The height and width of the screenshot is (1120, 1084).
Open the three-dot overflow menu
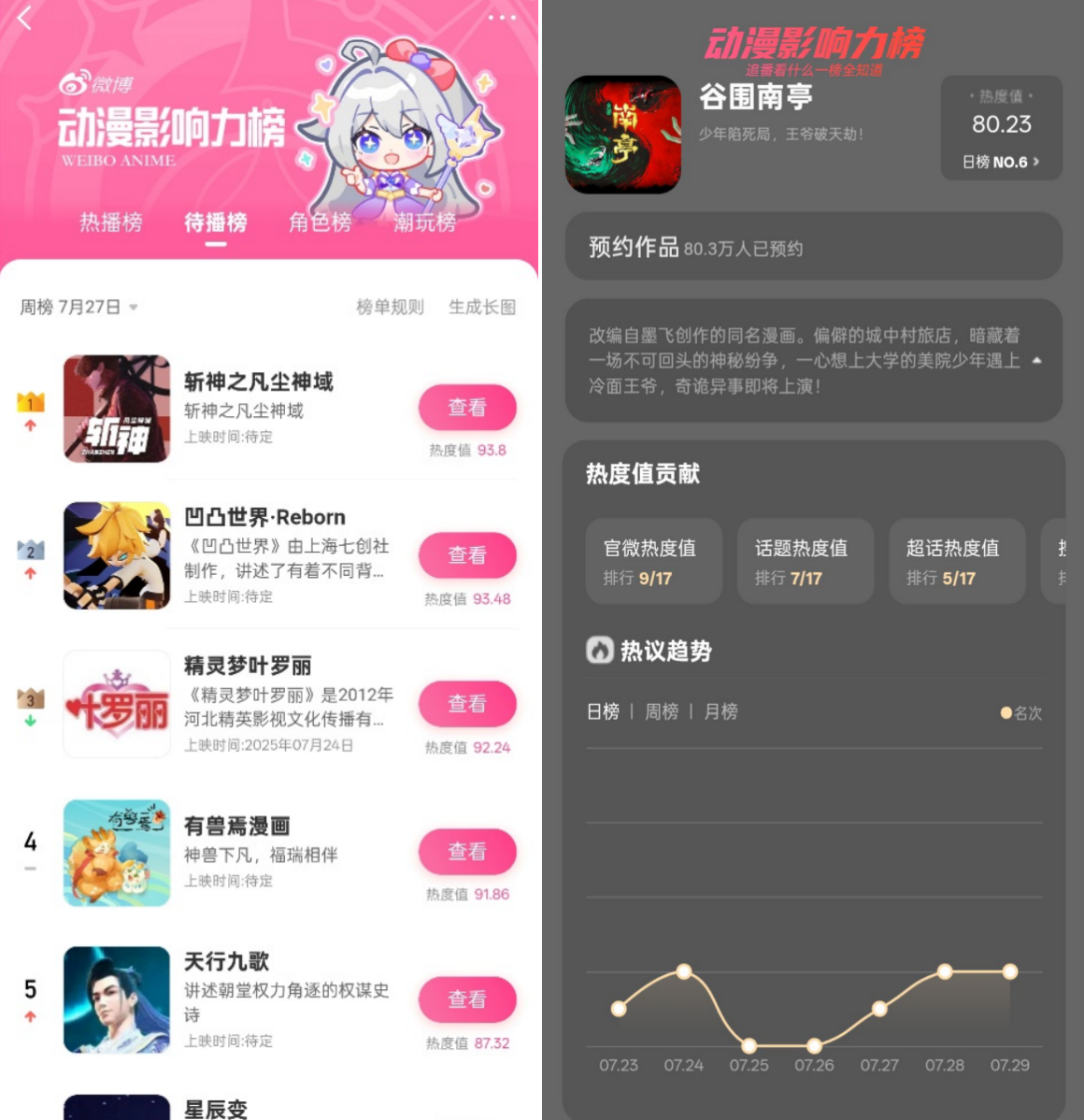click(x=502, y=18)
